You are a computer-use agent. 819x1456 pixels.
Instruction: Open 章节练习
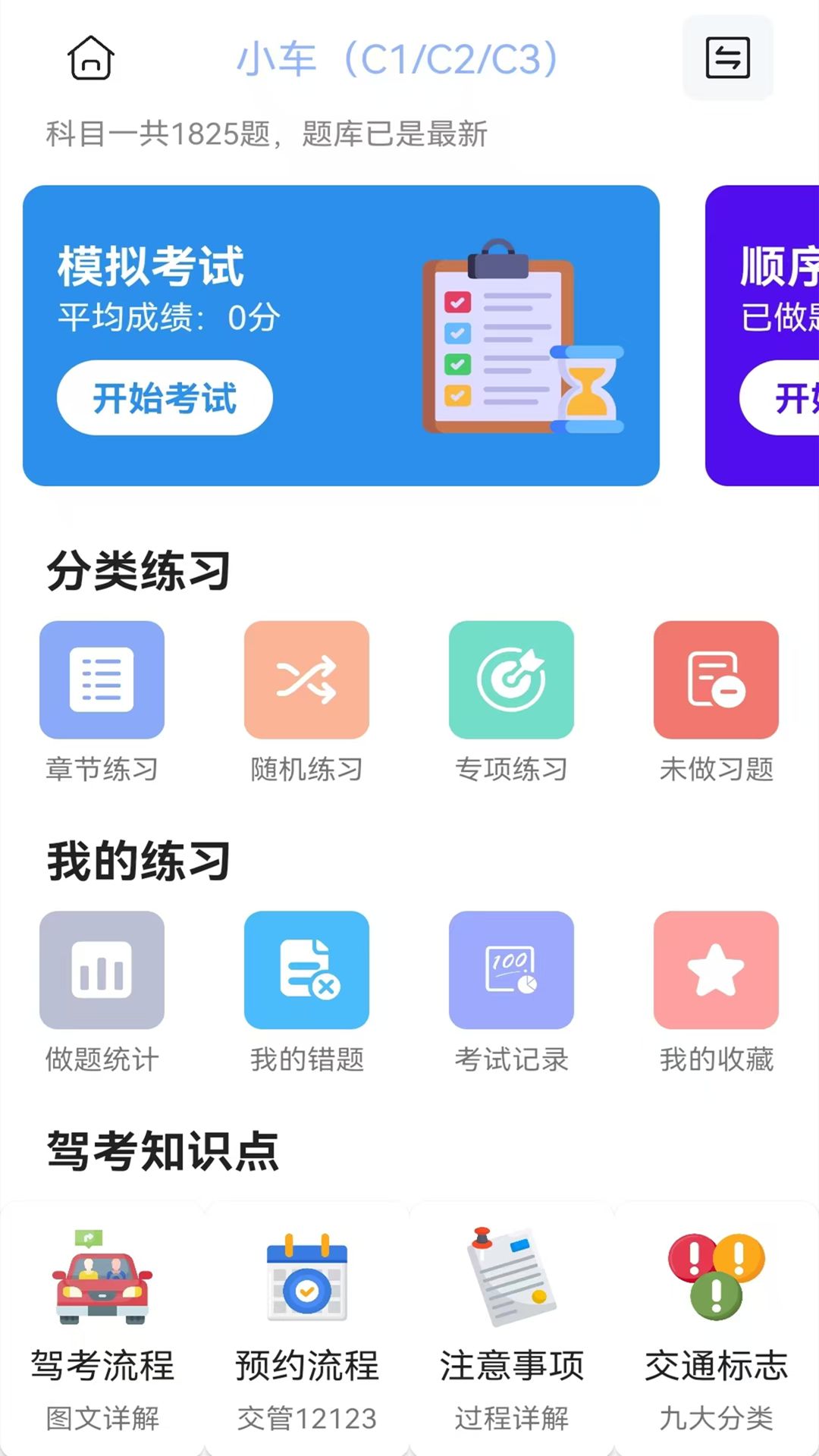pos(102,680)
